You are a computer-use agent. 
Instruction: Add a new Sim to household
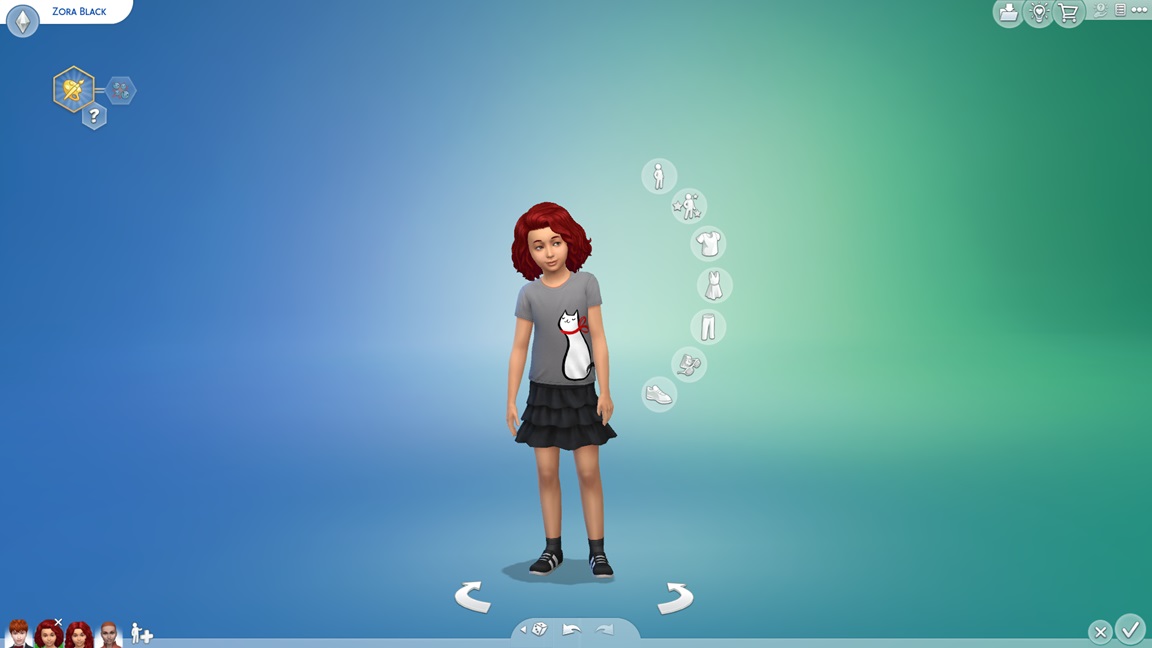141,633
